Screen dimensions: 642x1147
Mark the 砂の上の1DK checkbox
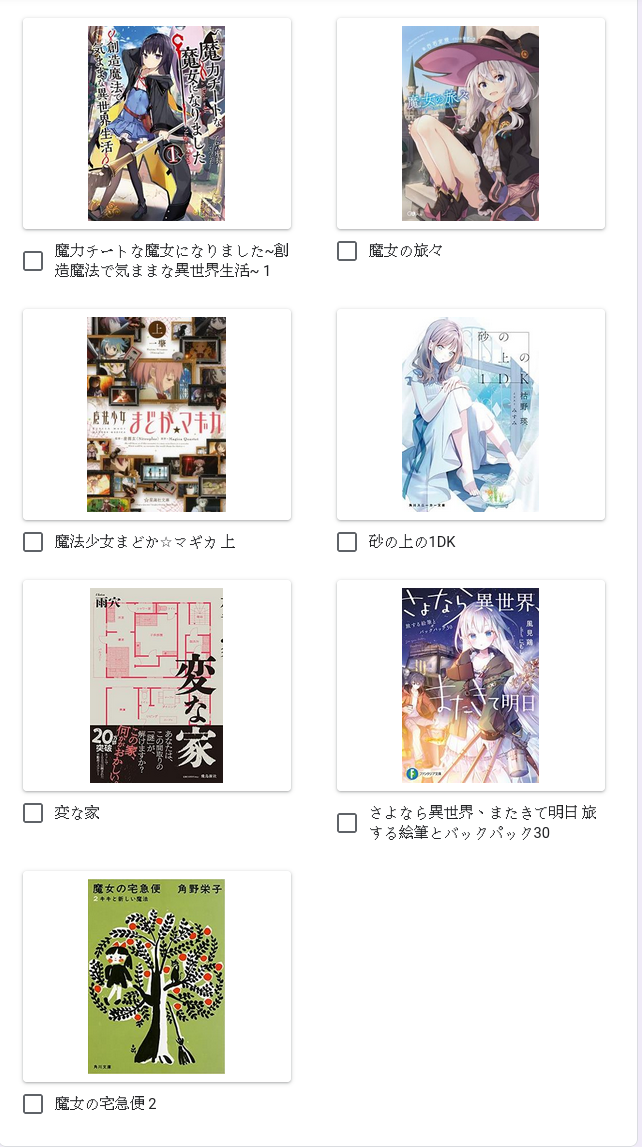(347, 542)
